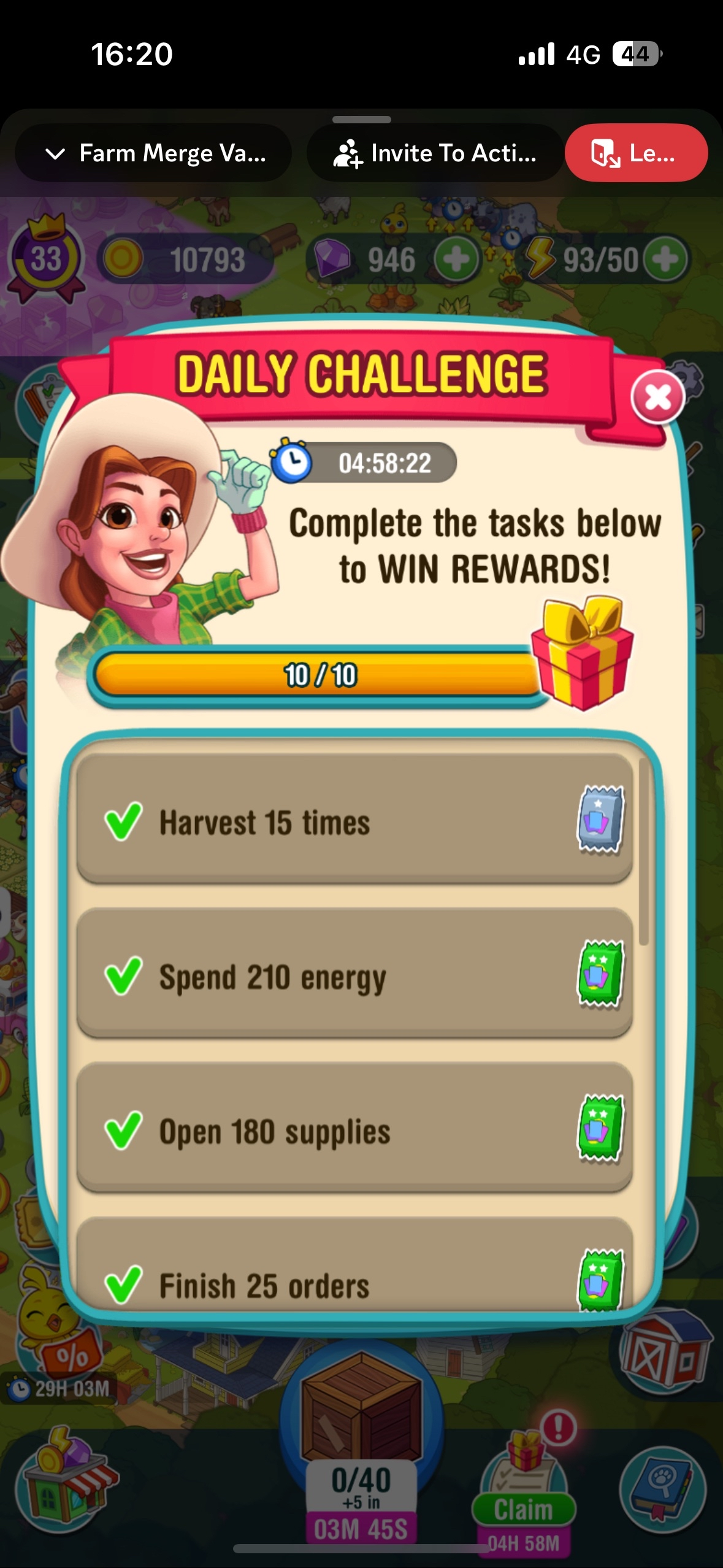Tap Invite To Activity button
723x1568 pixels.
click(435, 153)
